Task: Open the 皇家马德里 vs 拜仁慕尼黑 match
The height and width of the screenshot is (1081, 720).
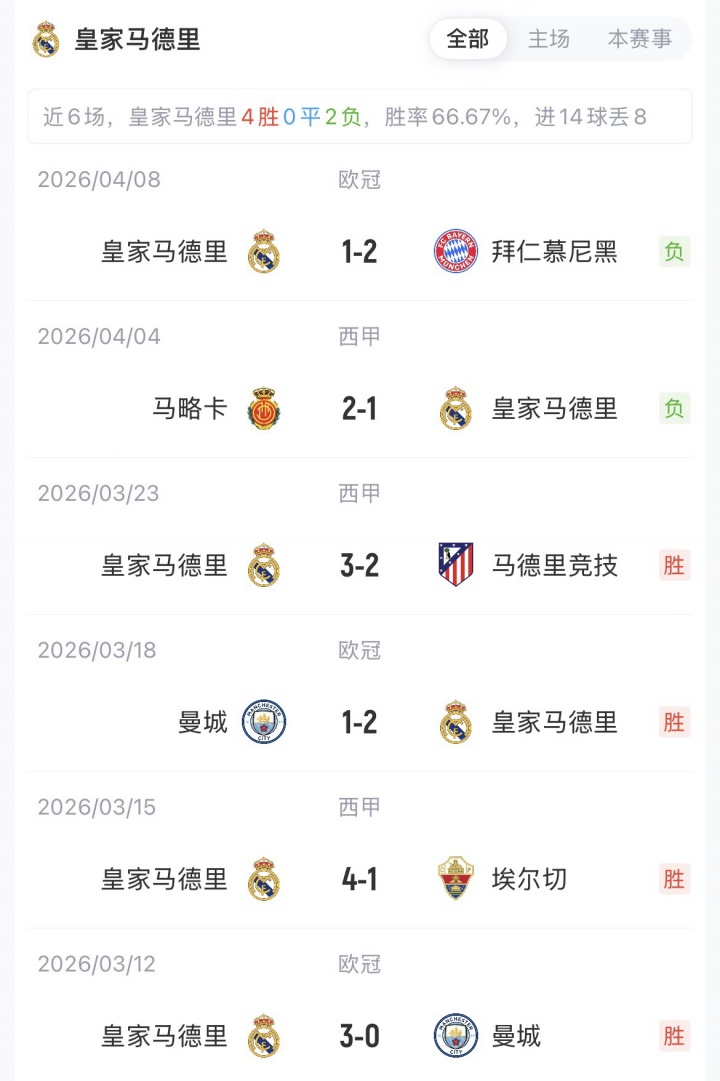Action: tap(359, 252)
